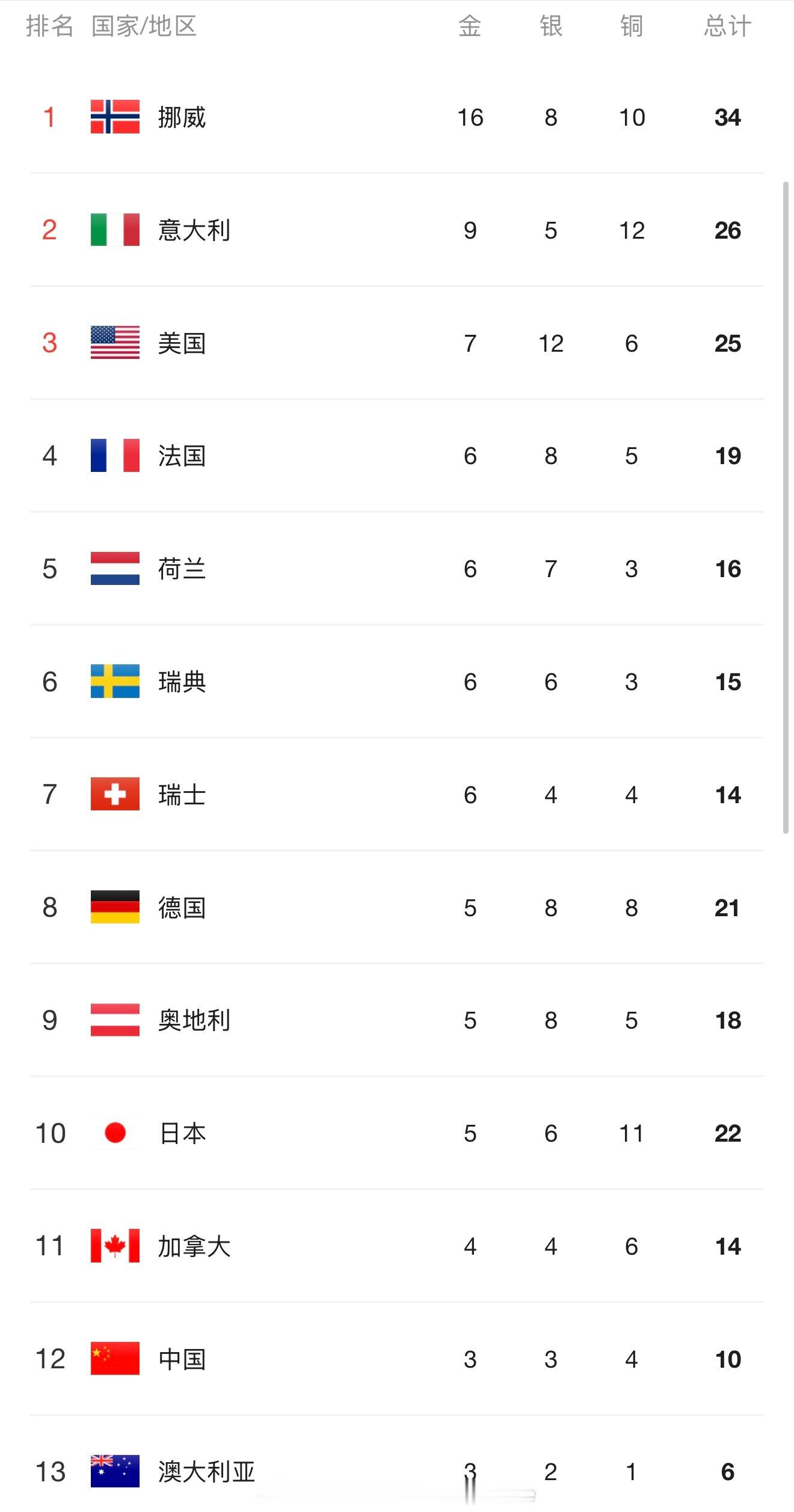This screenshot has width=794, height=1512.
Task: Select the Norway flag icon
Action: [x=114, y=118]
